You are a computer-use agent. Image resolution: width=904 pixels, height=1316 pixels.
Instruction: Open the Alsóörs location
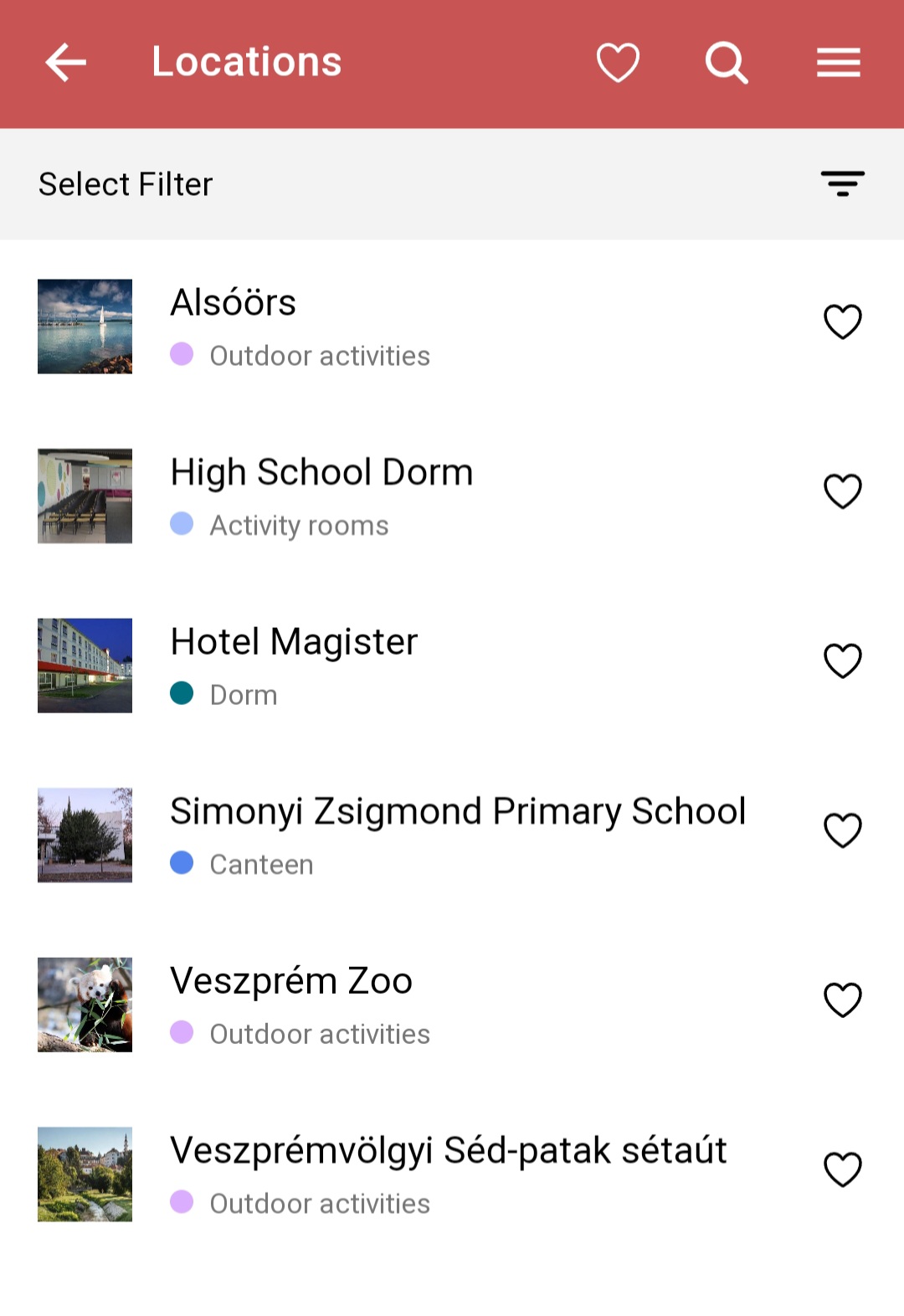click(x=234, y=303)
